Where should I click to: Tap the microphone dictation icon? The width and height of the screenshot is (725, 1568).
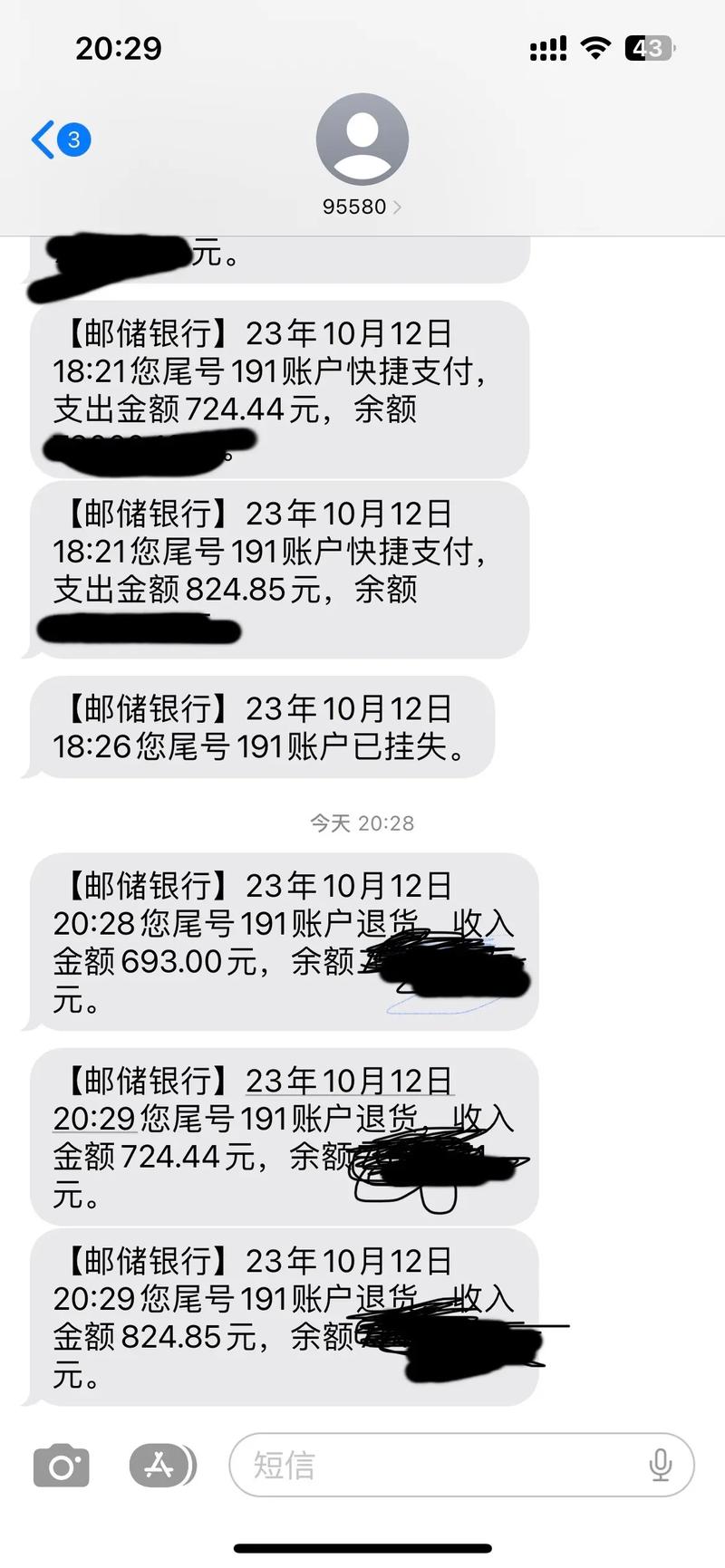[661, 1464]
